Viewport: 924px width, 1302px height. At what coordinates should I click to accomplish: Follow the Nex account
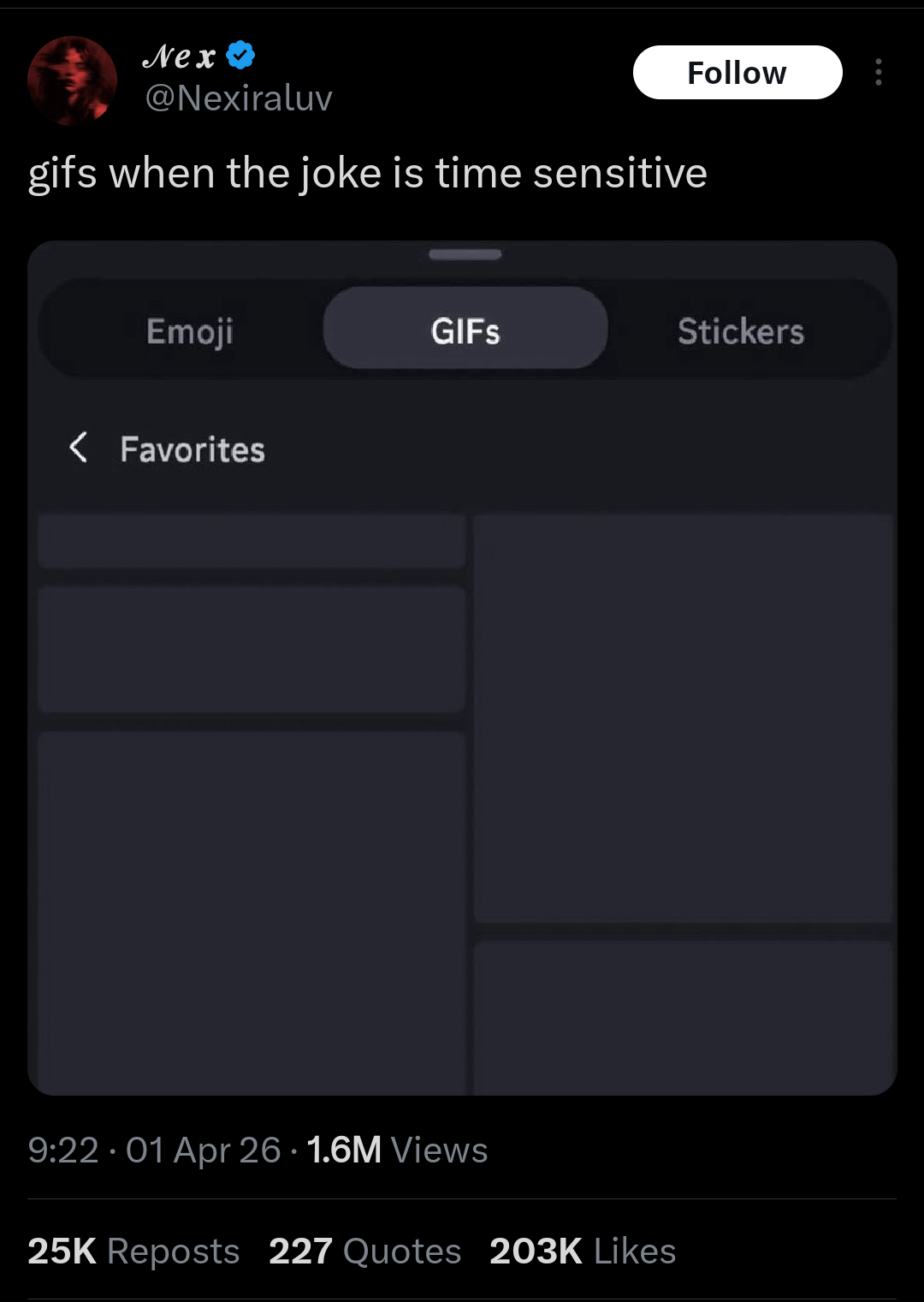click(x=737, y=73)
